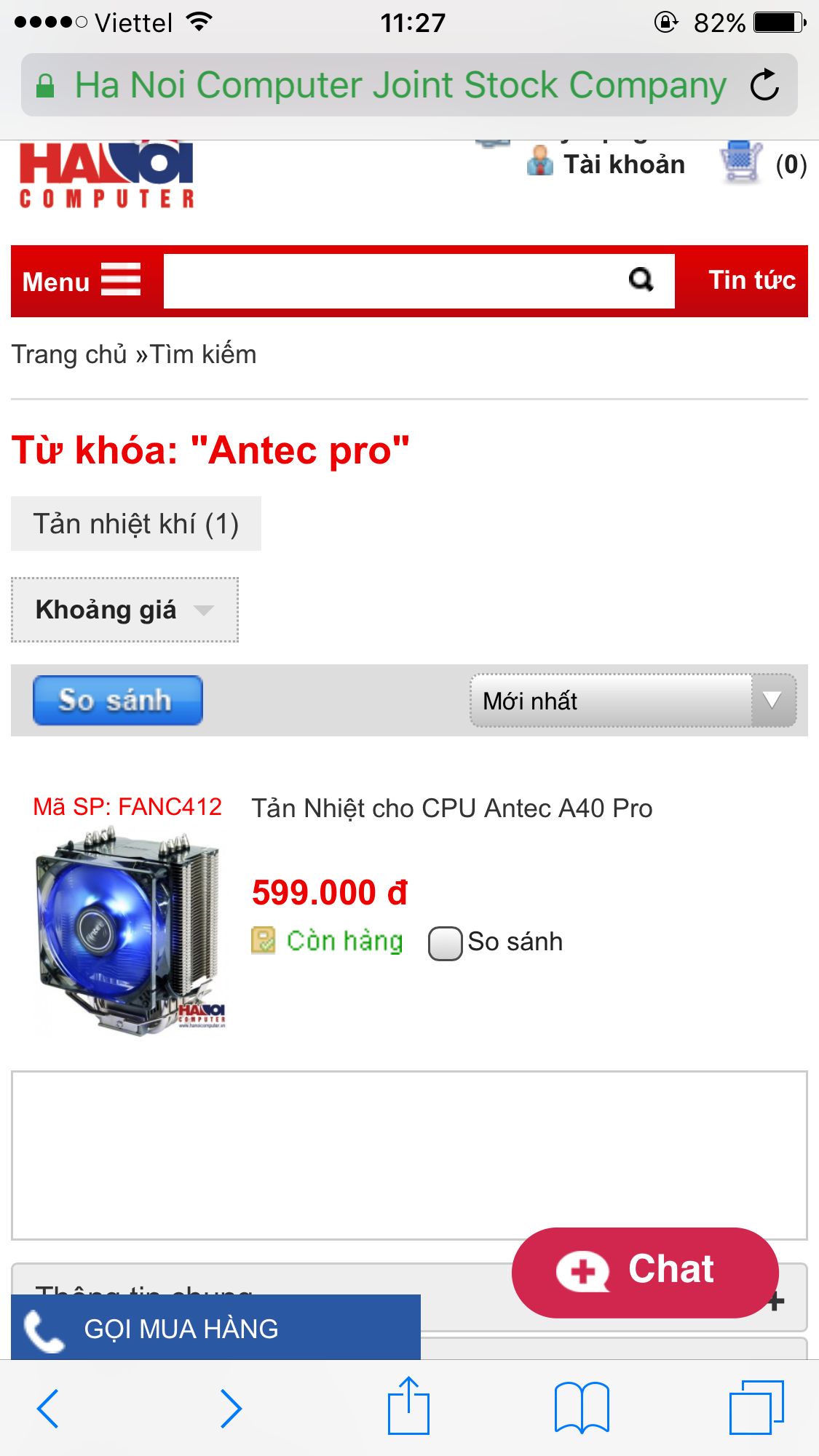Expand the Khoảng giá price range dropdown
This screenshot has width=819, height=1456.
(124, 610)
